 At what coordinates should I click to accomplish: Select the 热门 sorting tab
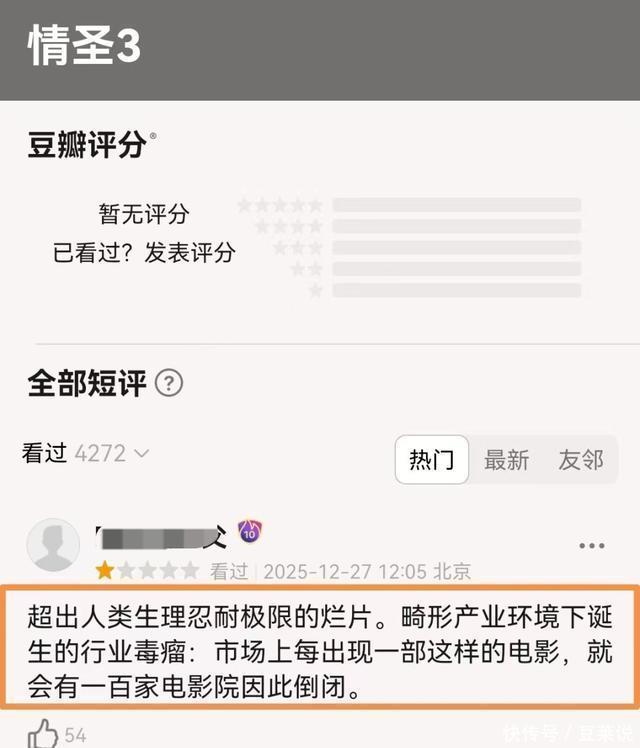432,459
